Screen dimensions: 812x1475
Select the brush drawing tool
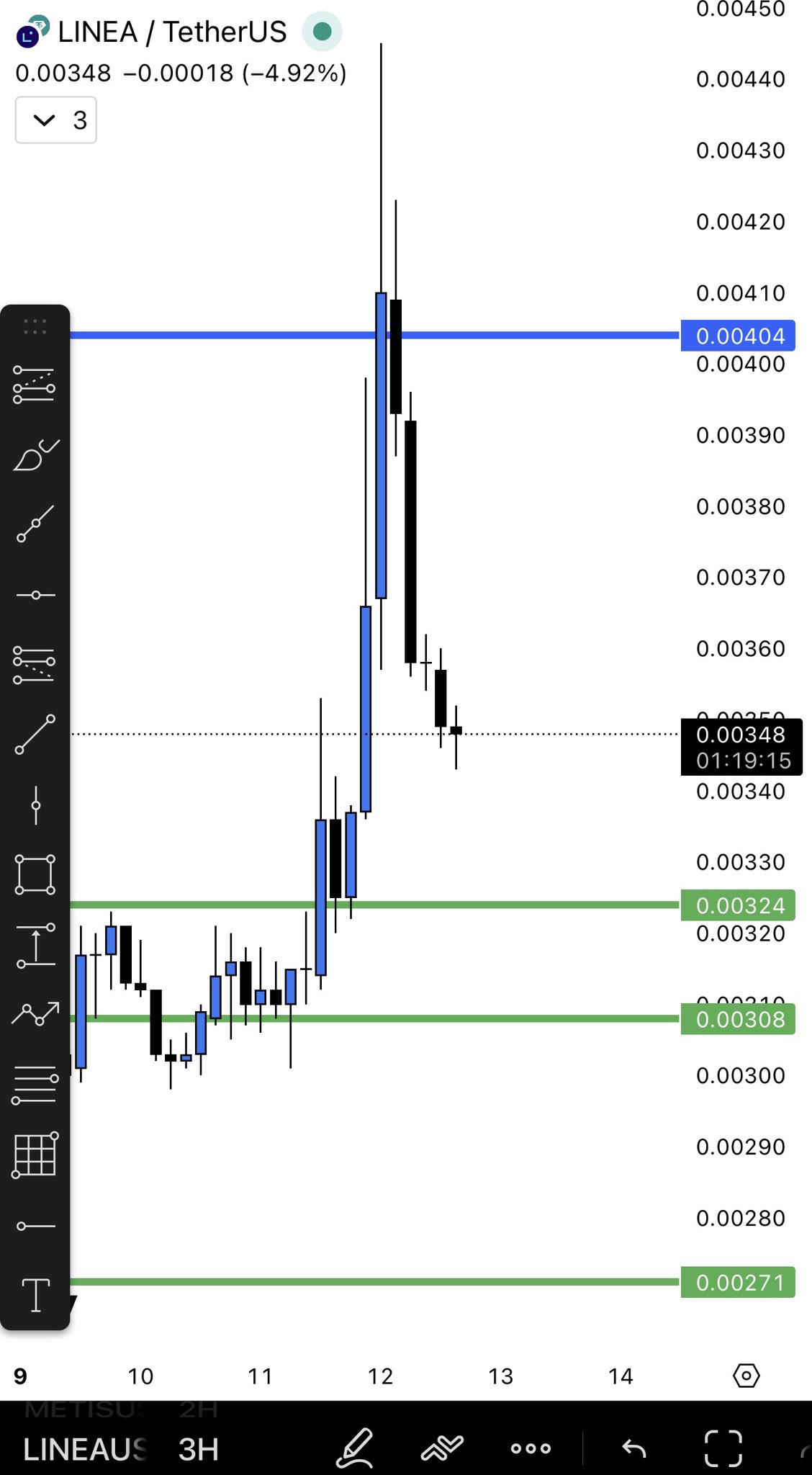click(35, 455)
